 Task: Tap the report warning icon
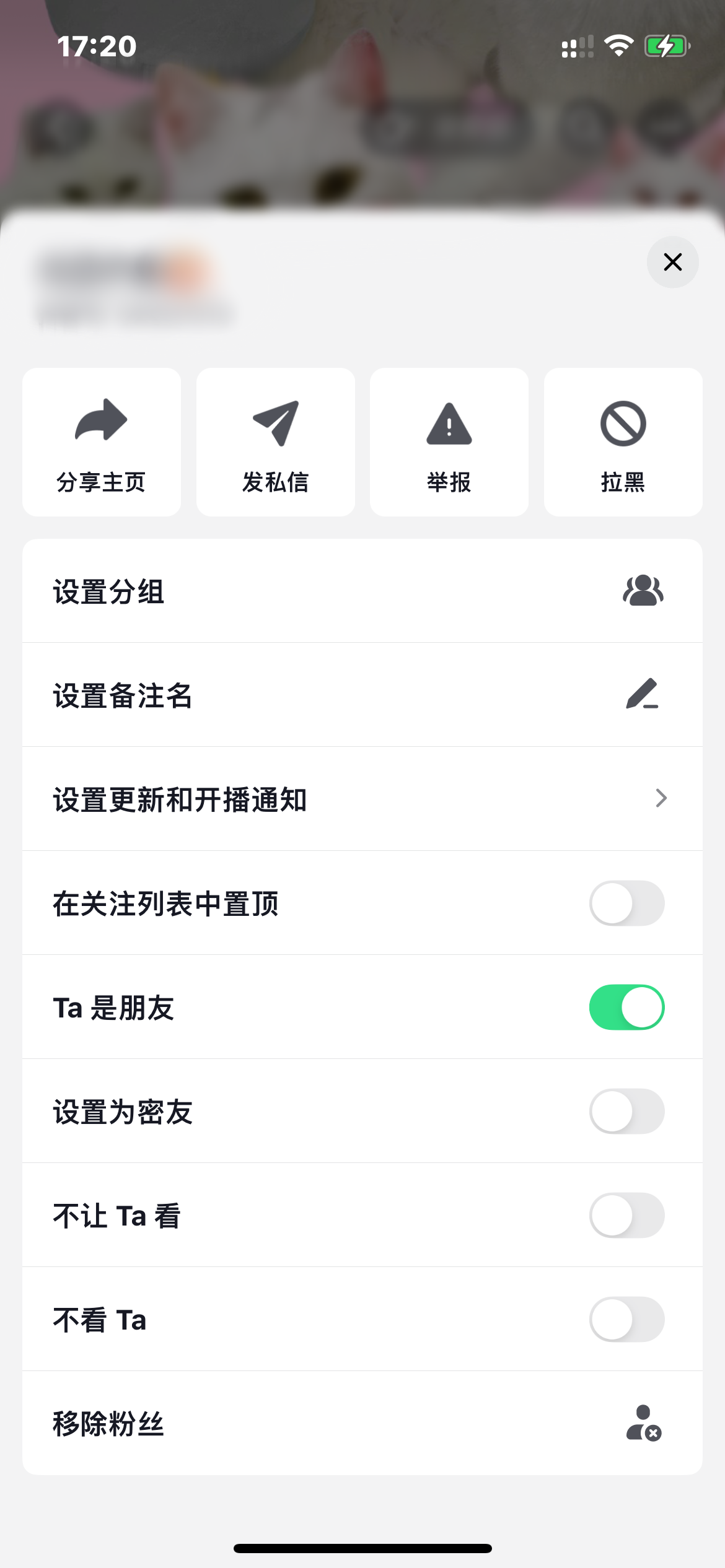click(449, 424)
